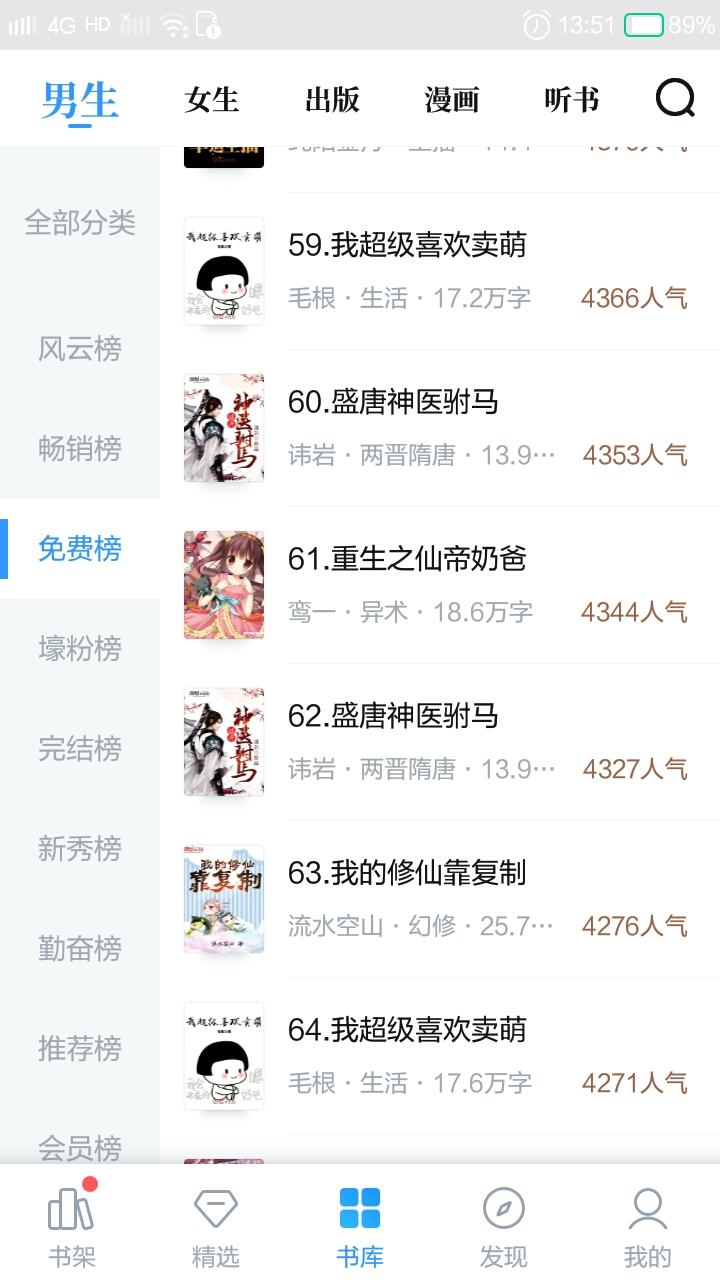Viewport: 720px width, 1280px height.
Task: Switch to the 完结榜 ranking
Action: [x=80, y=749]
